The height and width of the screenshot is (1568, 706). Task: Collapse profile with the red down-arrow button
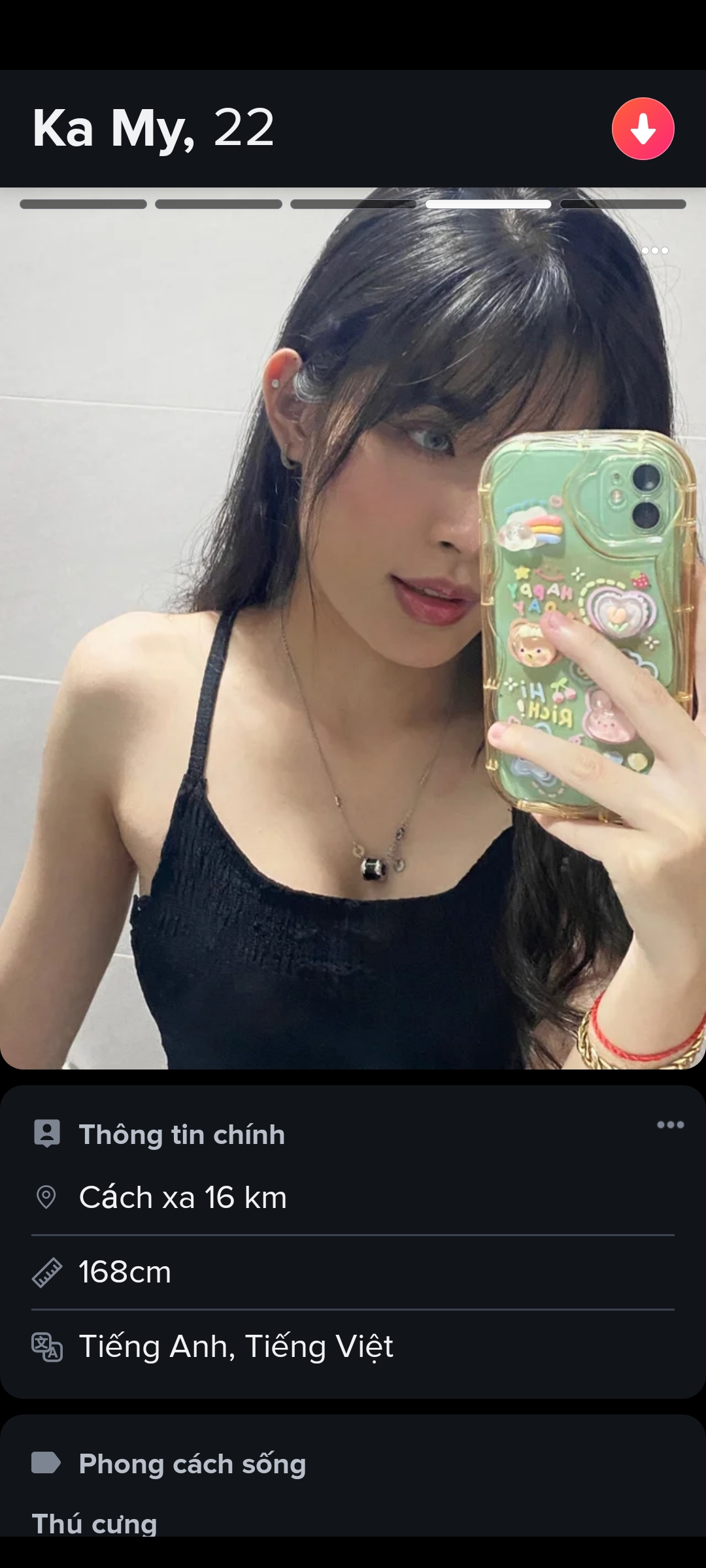tap(643, 129)
